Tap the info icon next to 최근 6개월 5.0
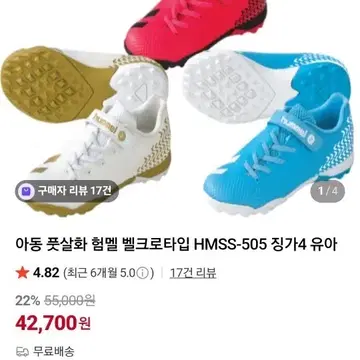Image resolution: width=360 pixels, height=360 pixels. pyautogui.click(x=143, y=273)
